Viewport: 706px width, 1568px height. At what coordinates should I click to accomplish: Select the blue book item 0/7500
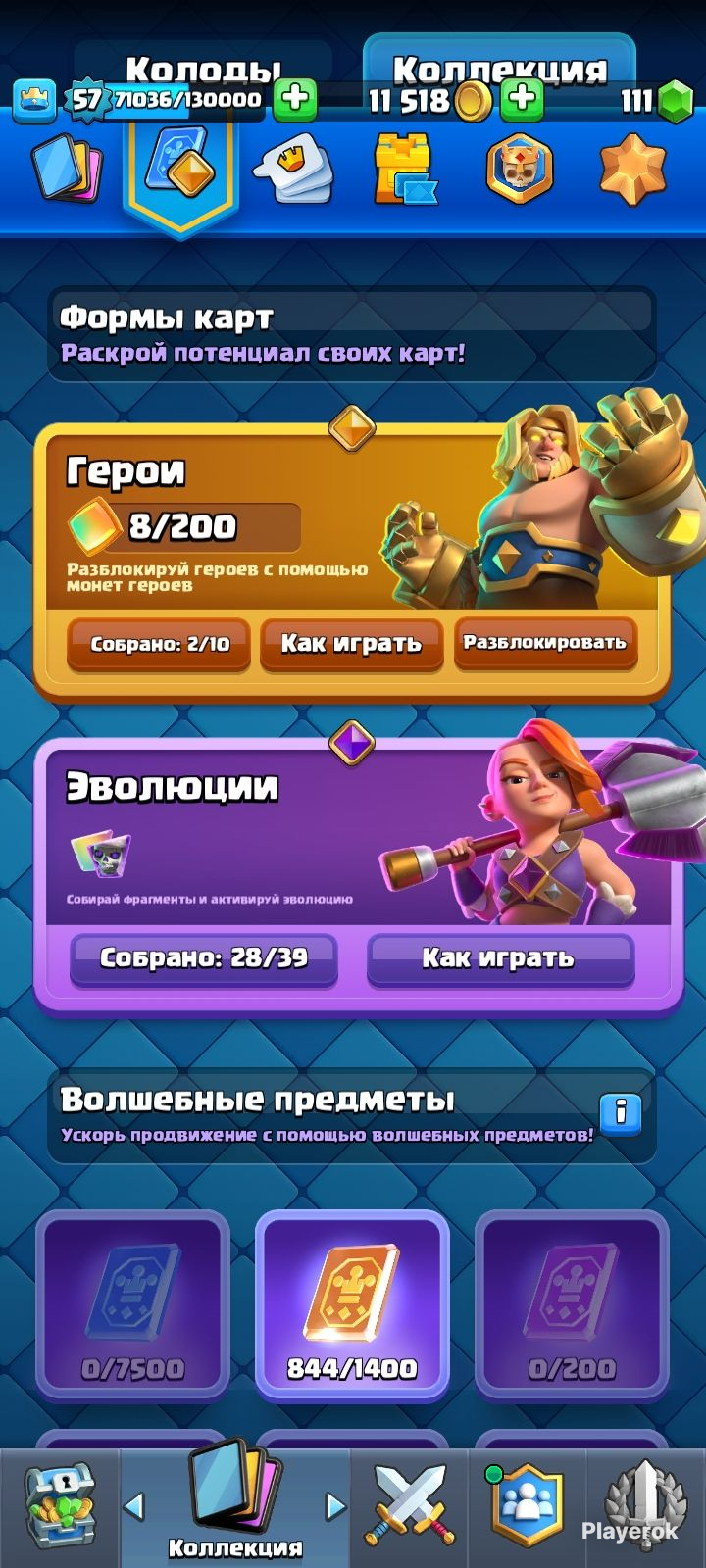(133, 1303)
